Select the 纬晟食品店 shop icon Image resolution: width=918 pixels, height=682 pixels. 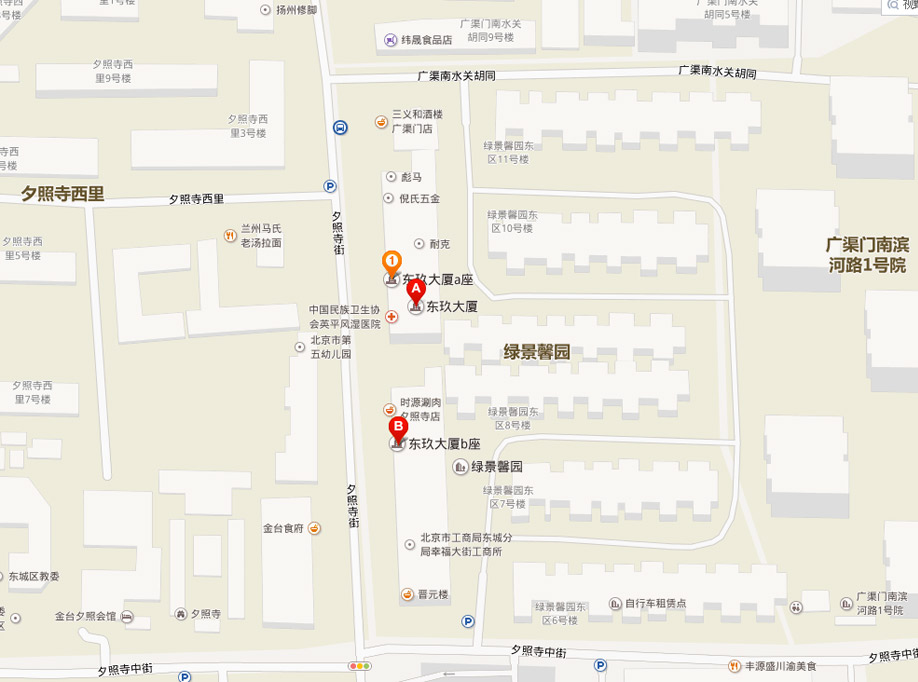(x=390, y=40)
